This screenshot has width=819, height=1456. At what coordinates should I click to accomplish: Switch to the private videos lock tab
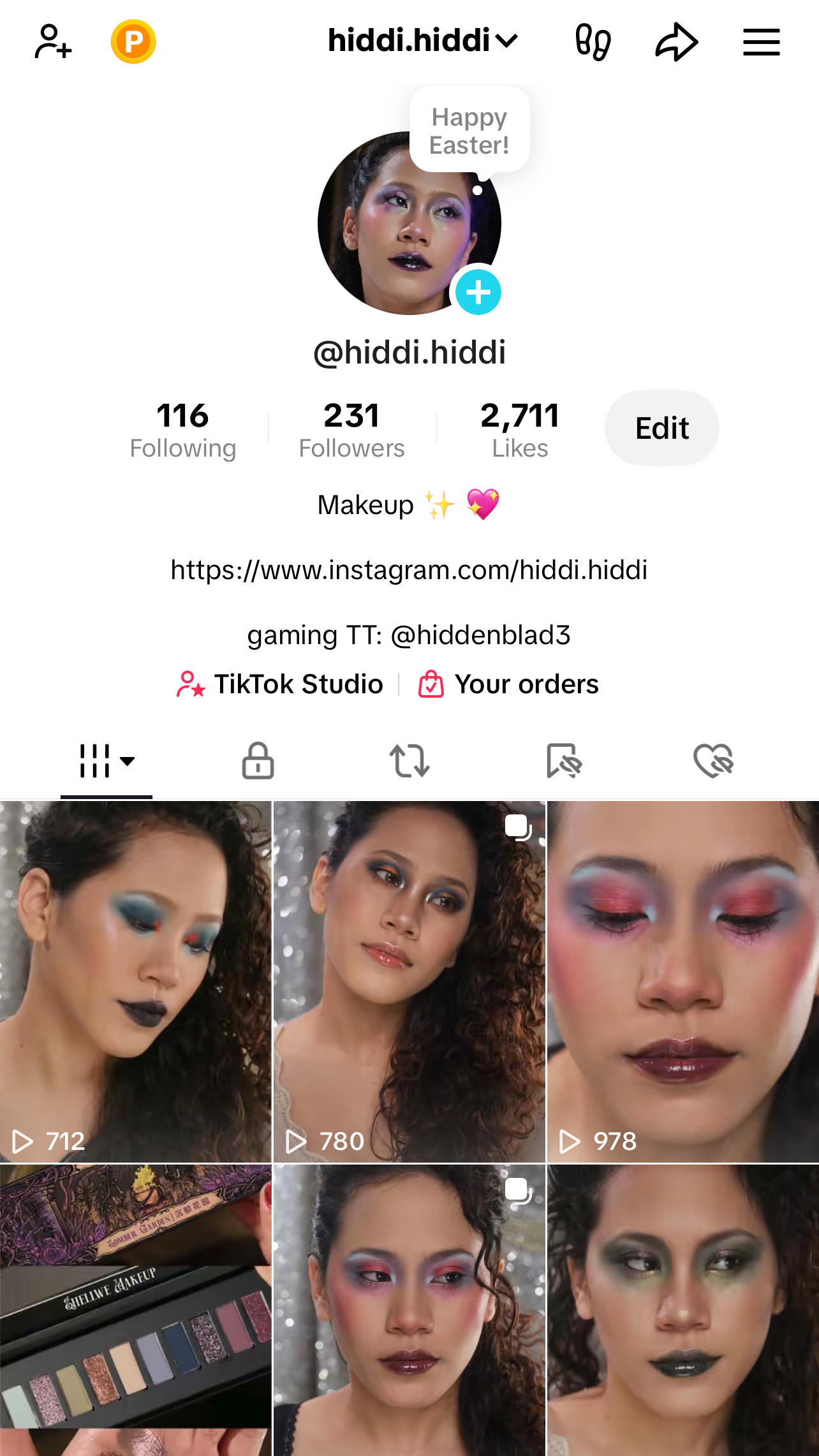[258, 761]
